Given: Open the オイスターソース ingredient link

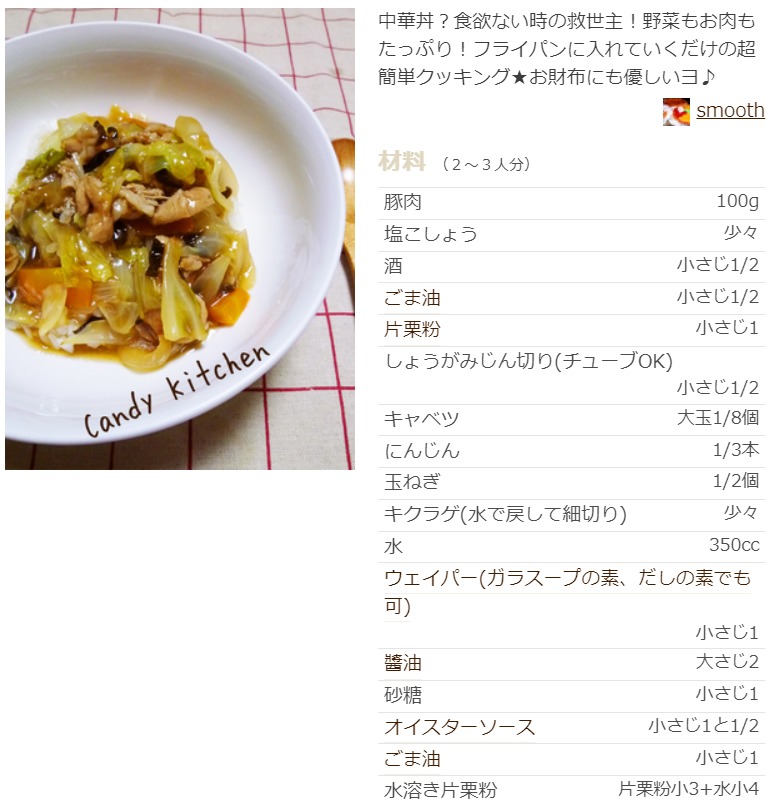Looking at the screenshot, I should 460,727.
